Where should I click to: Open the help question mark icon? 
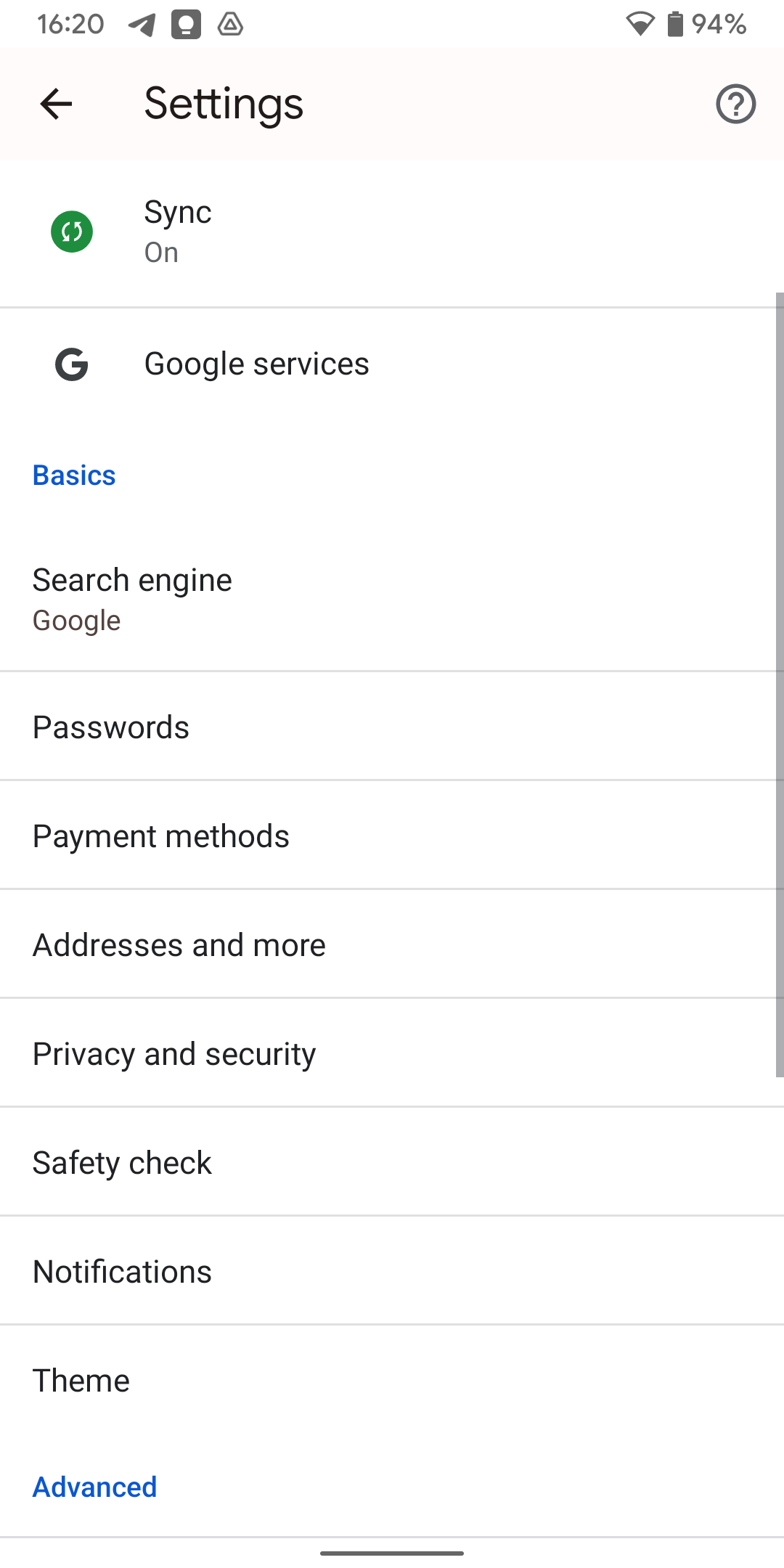(735, 104)
